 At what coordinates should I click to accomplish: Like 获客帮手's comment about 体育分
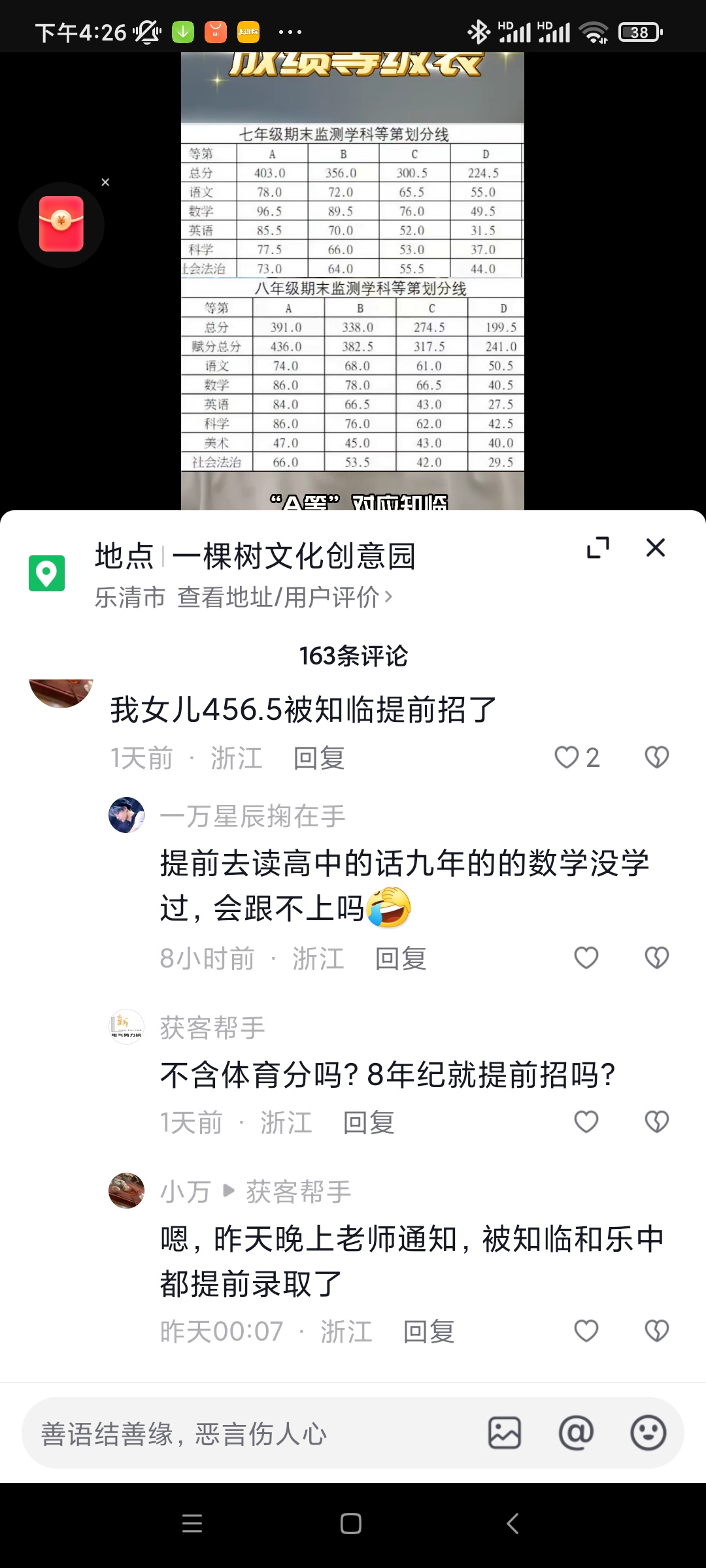click(586, 1122)
